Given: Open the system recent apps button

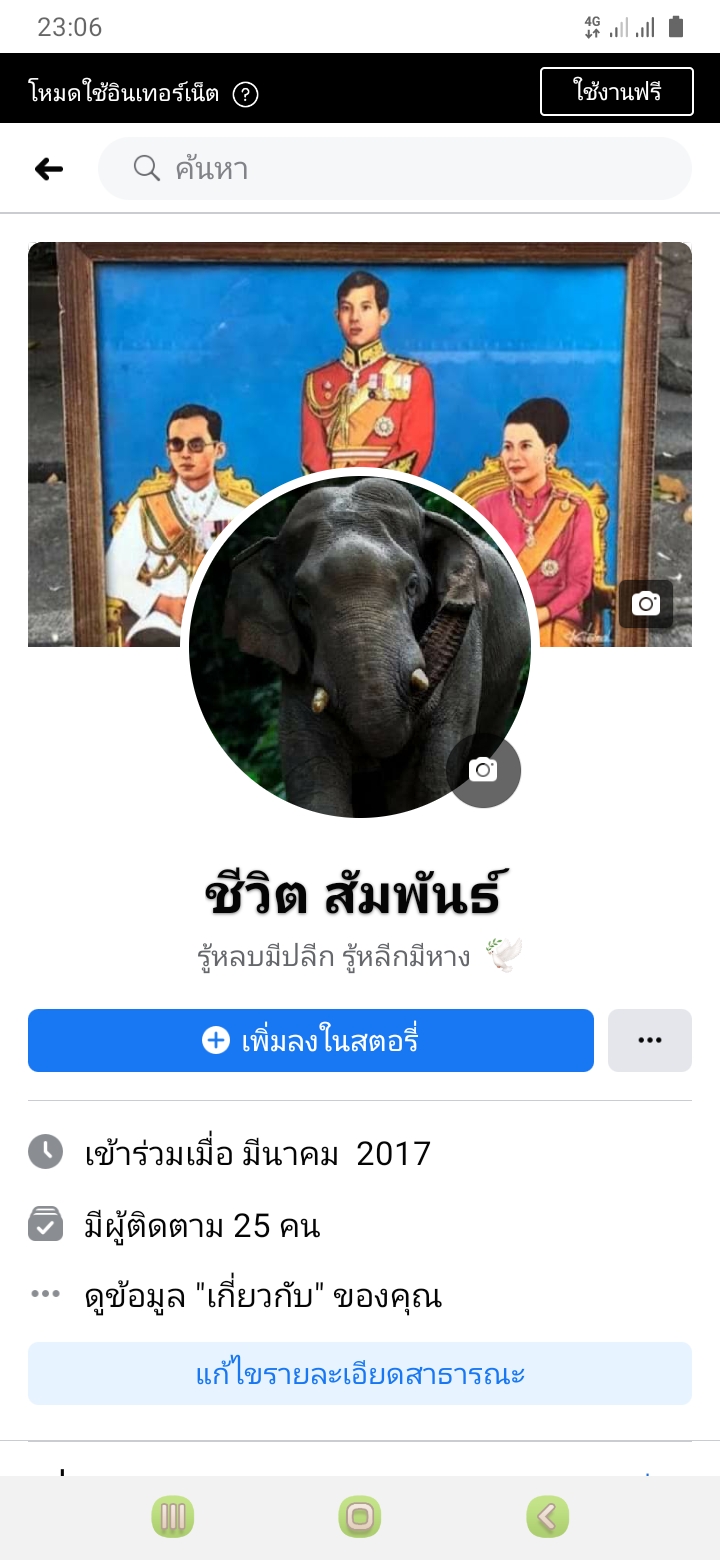Looking at the screenshot, I should click(x=173, y=1517).
